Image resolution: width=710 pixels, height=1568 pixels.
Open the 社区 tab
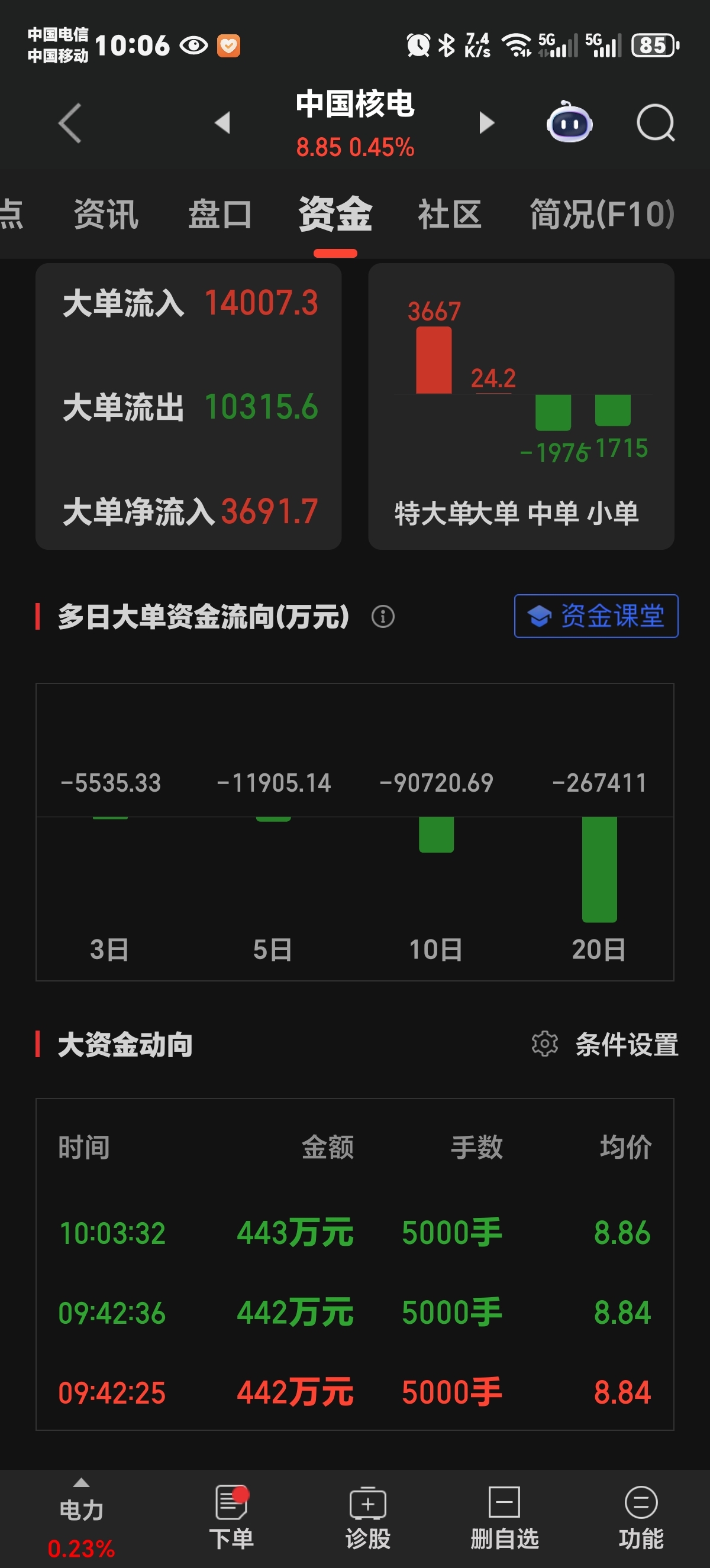450,214
